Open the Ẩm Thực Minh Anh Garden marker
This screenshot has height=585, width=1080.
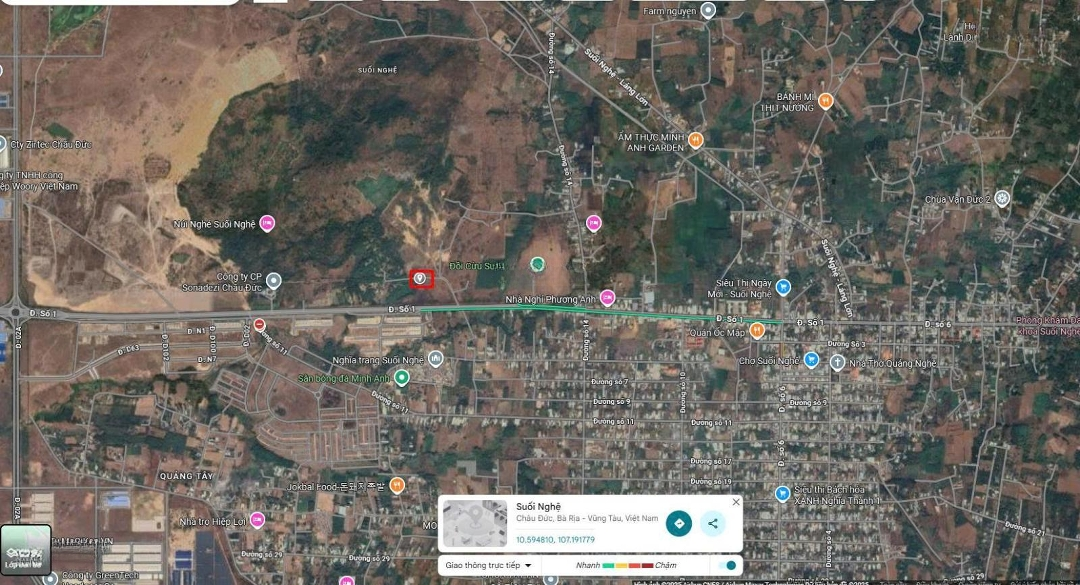pyautogui.click(x=696, y=140)
